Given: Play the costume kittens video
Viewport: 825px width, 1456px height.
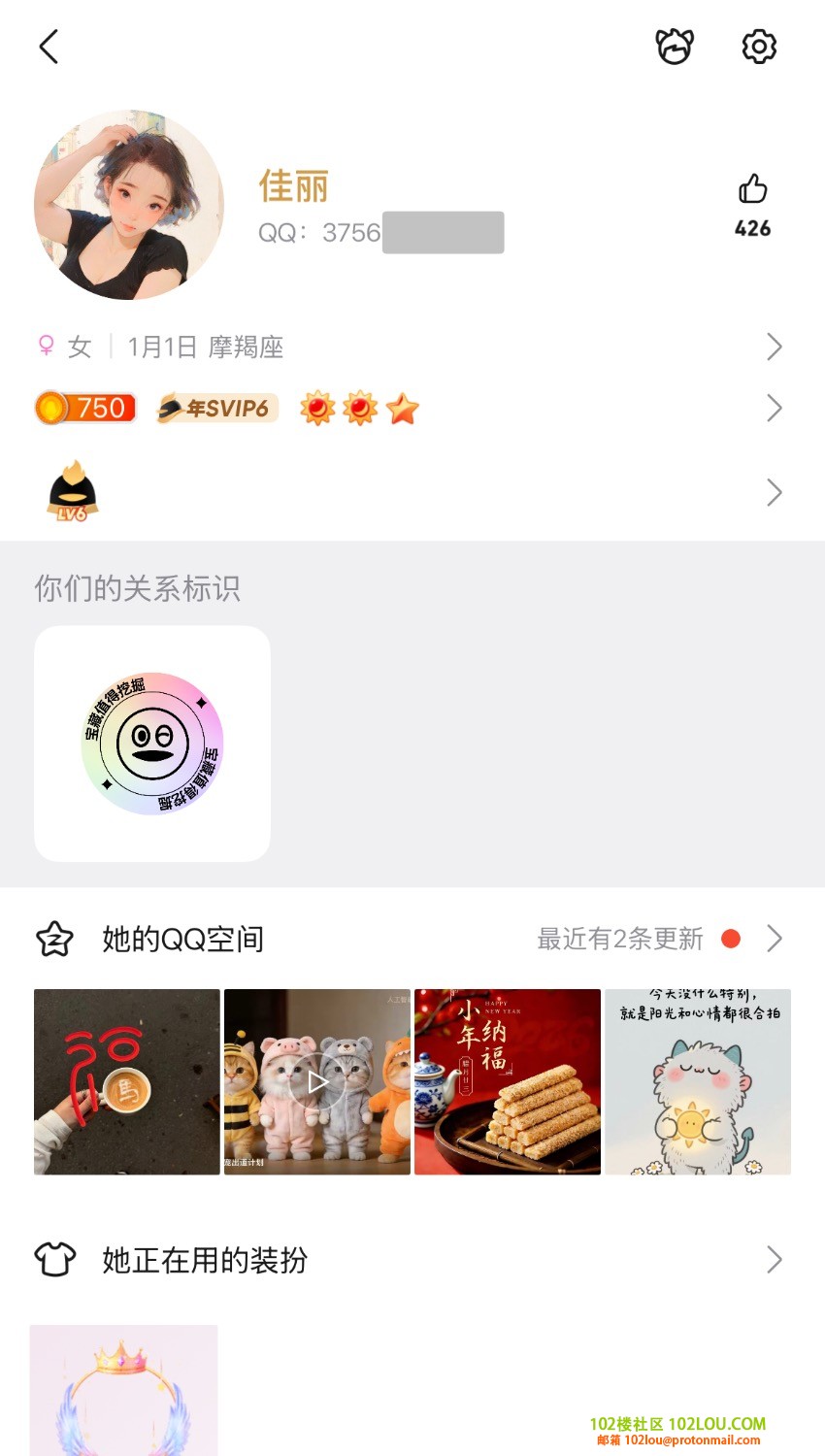Looking at the screenshot, I should [x=317, y=1081].
